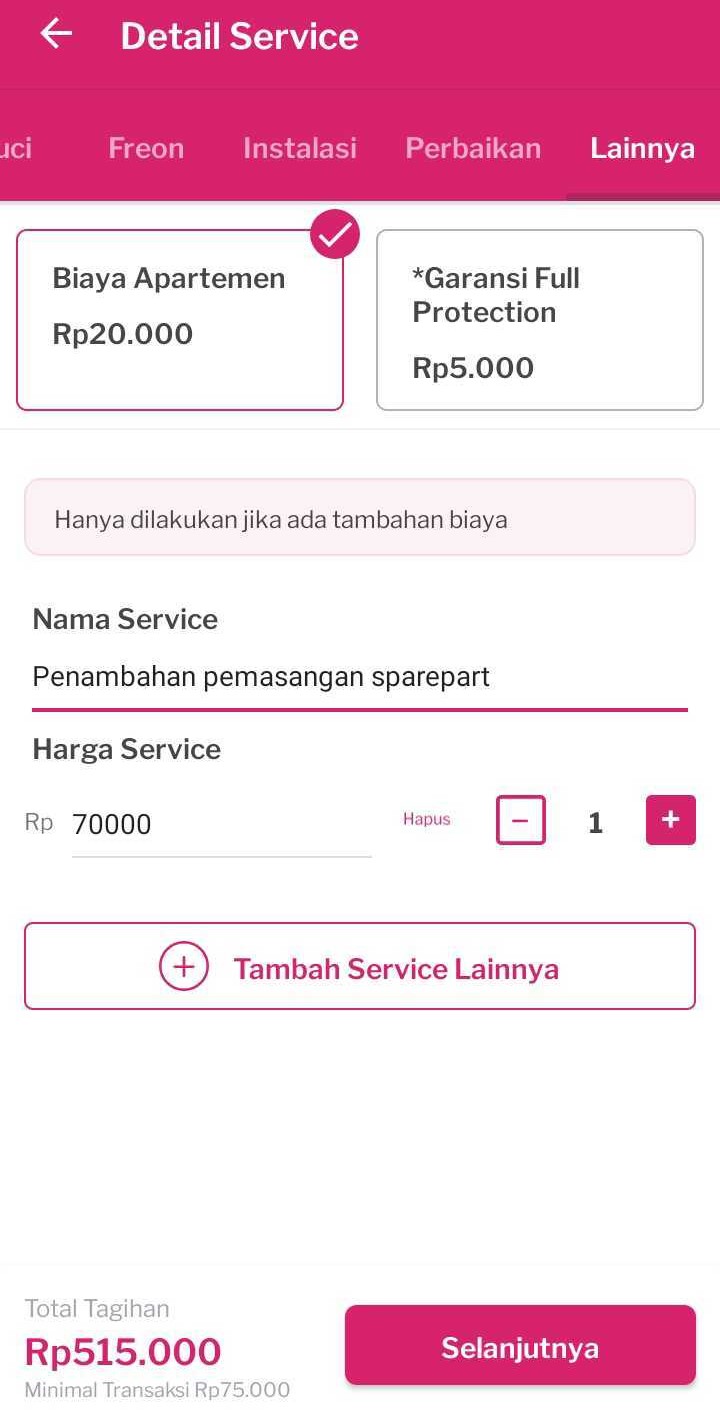Select the Lainnya tab
Image resolution: width=720 pixels, height=1410 pixels.
(642, 148)
